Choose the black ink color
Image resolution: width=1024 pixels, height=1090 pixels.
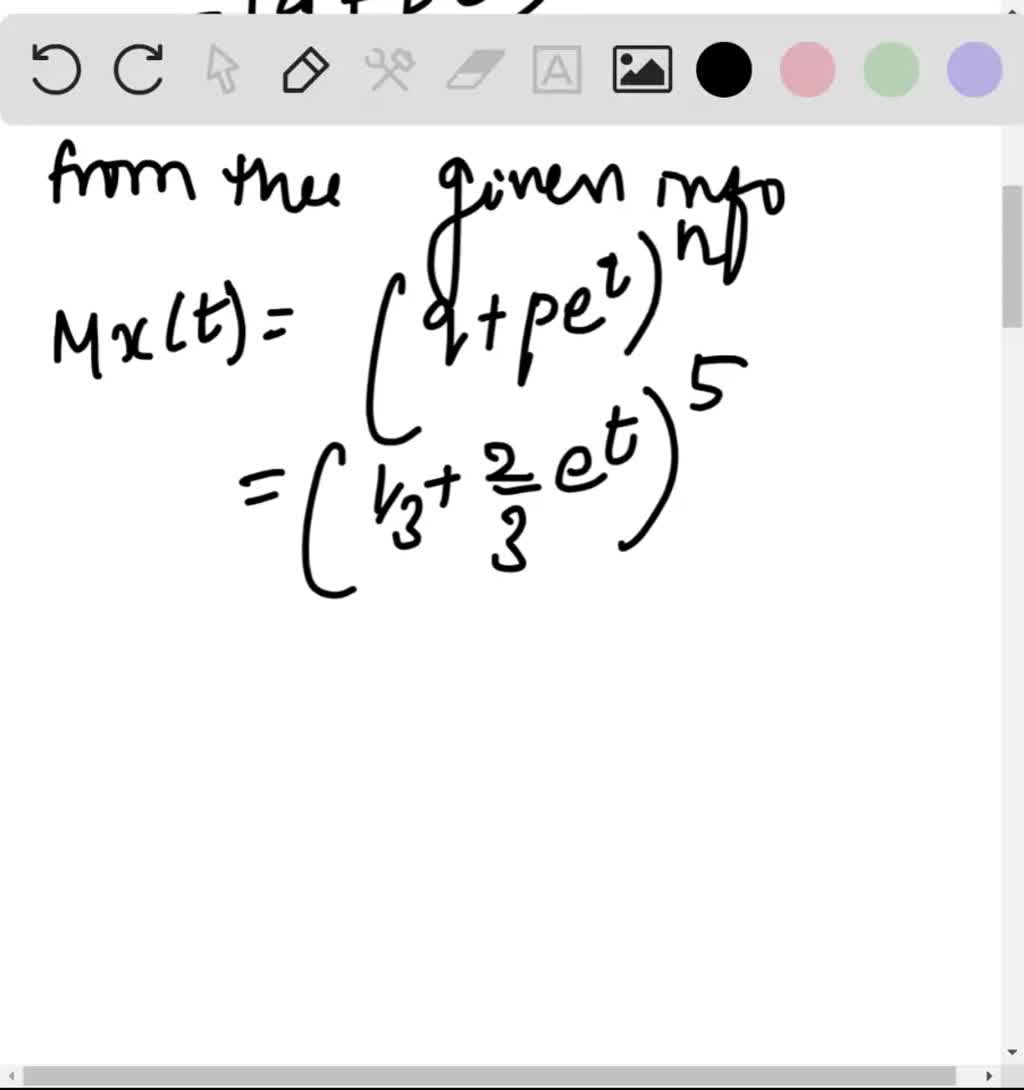724,70
